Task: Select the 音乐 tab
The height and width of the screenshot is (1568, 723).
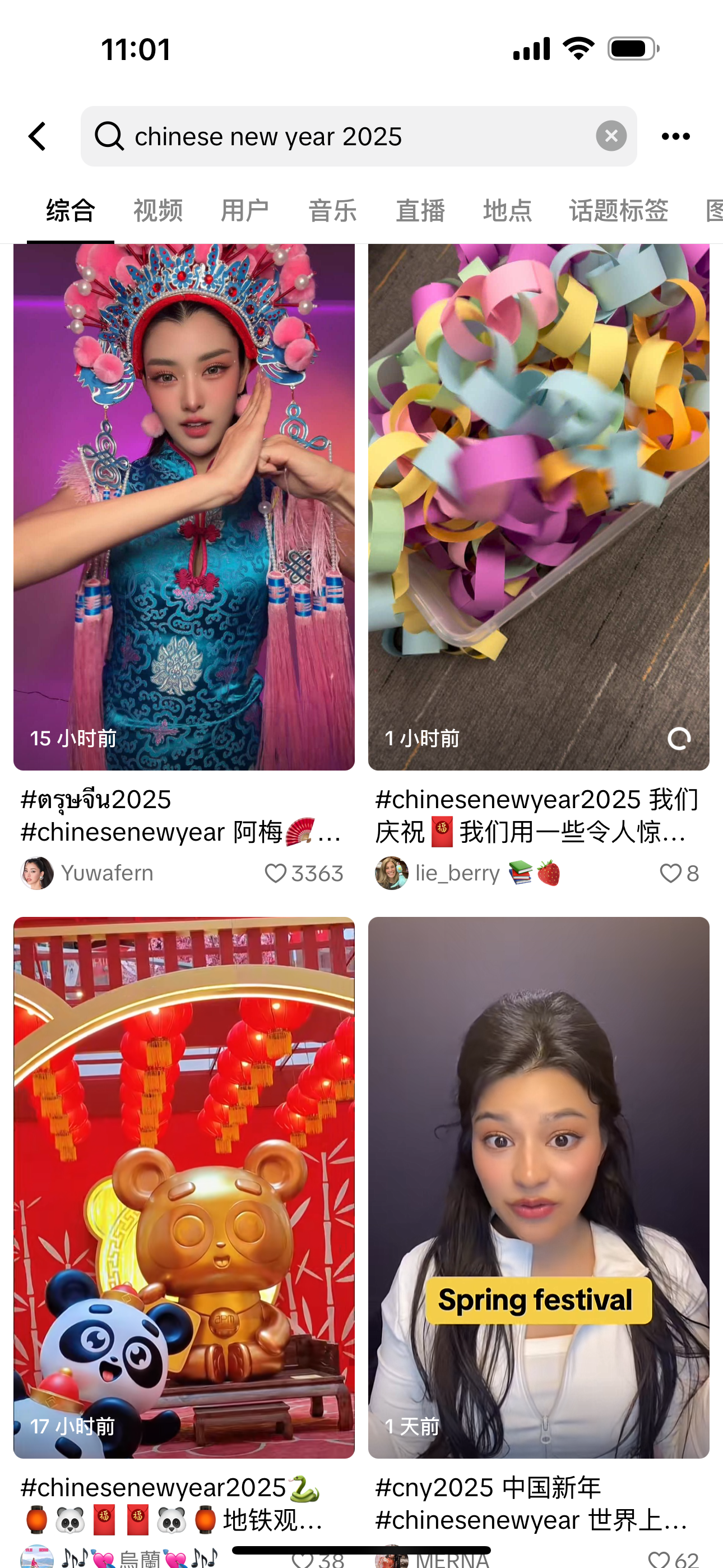Action: pos(332,211)
